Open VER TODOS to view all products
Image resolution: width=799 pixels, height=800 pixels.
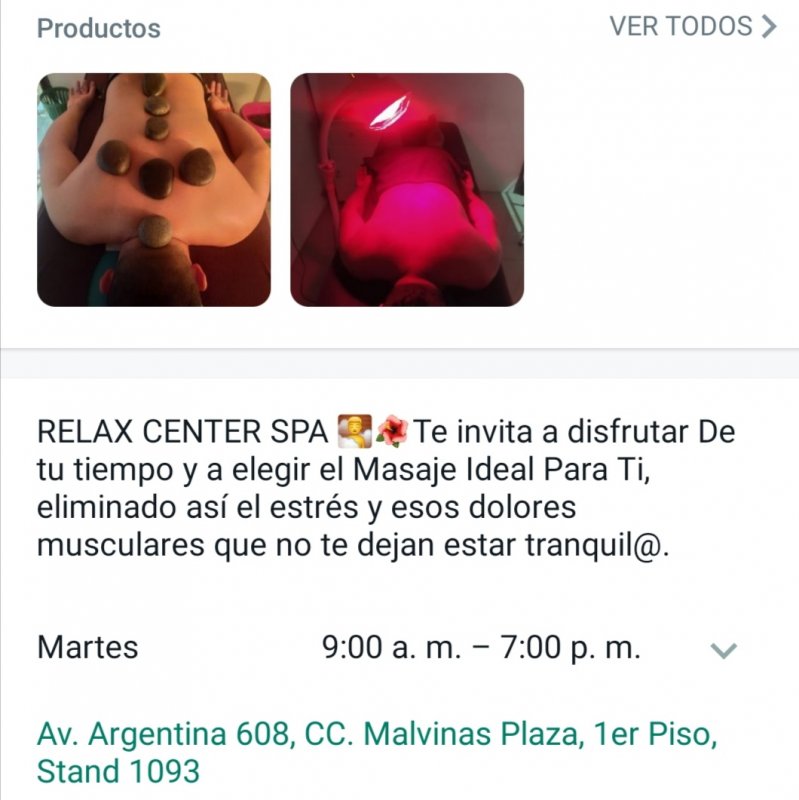point(692,27)
